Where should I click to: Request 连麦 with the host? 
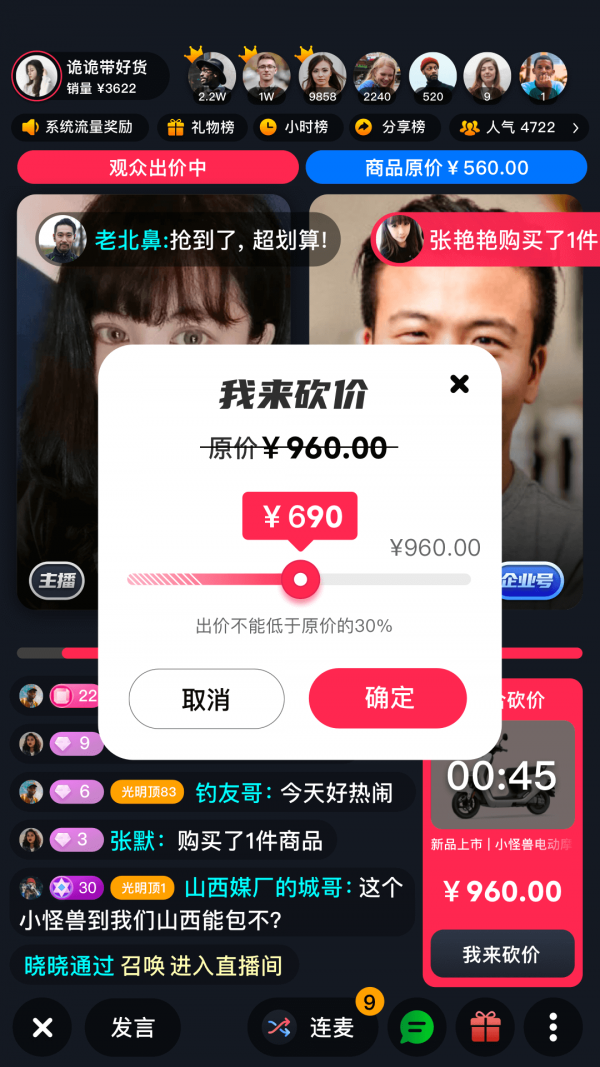pos(312,1027)
